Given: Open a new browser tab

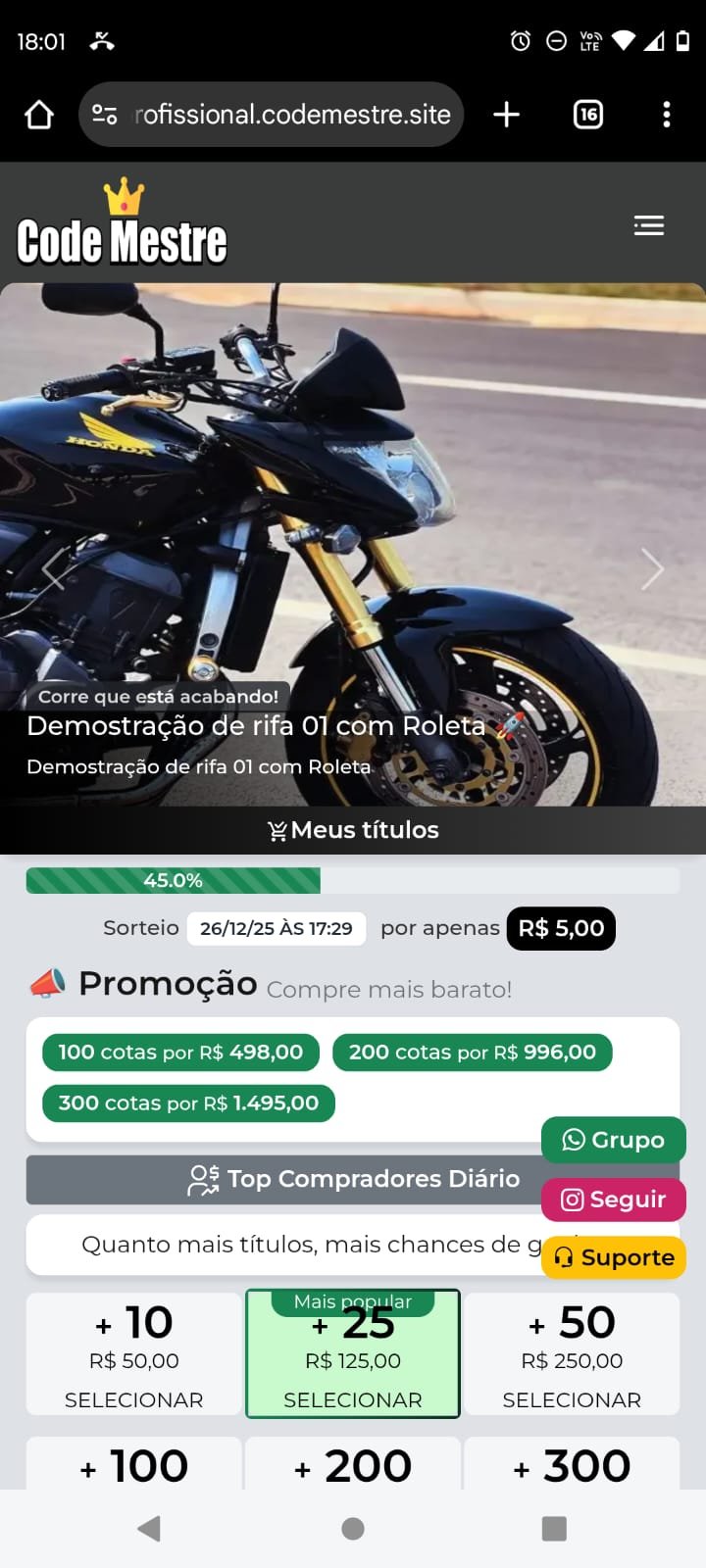Looking at the screenshot, I should pyautogui.click(x=506, y=115).
